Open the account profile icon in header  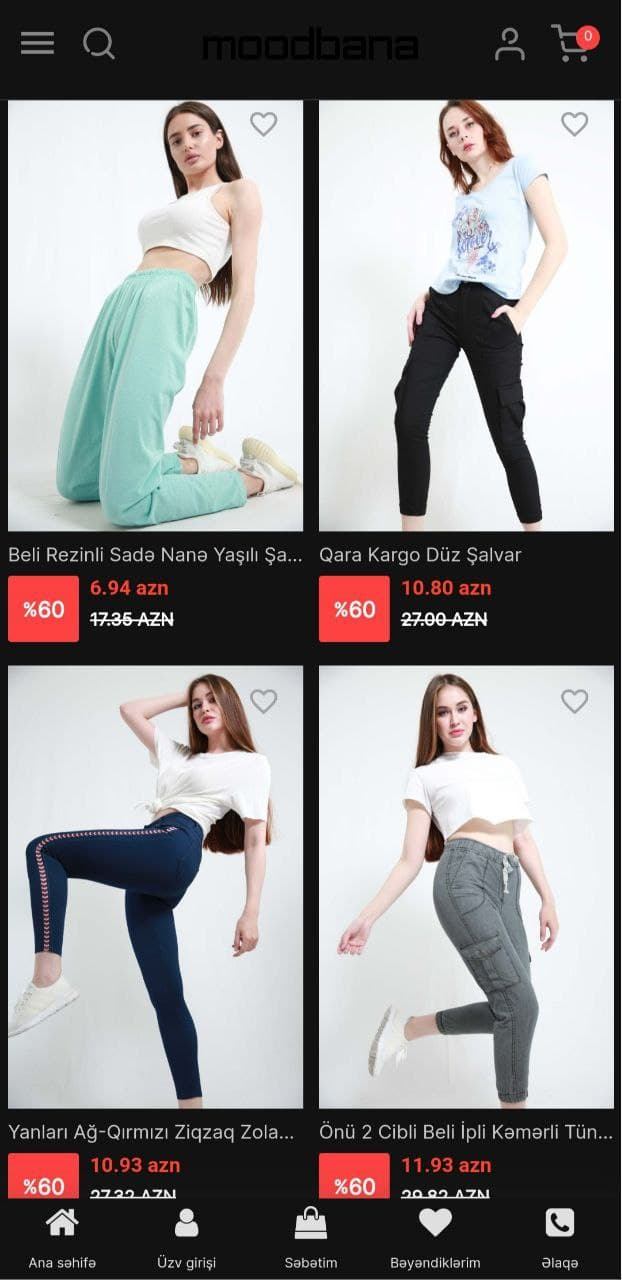click(510, 43)
